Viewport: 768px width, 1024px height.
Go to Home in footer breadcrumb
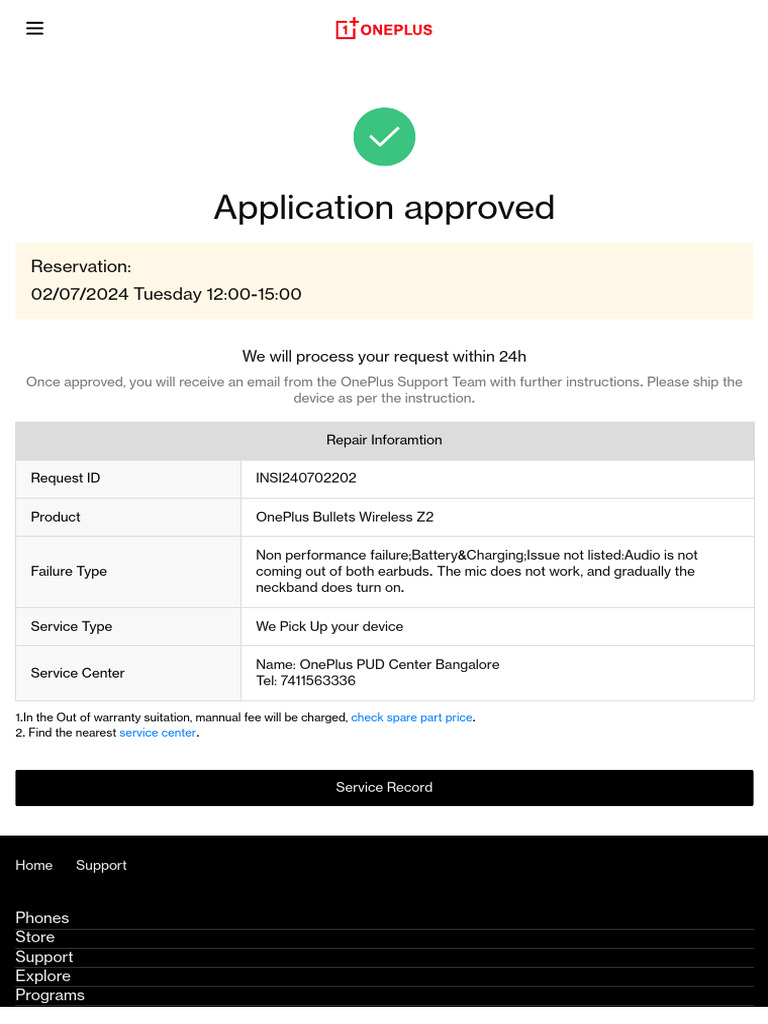[x=34, y=865]
